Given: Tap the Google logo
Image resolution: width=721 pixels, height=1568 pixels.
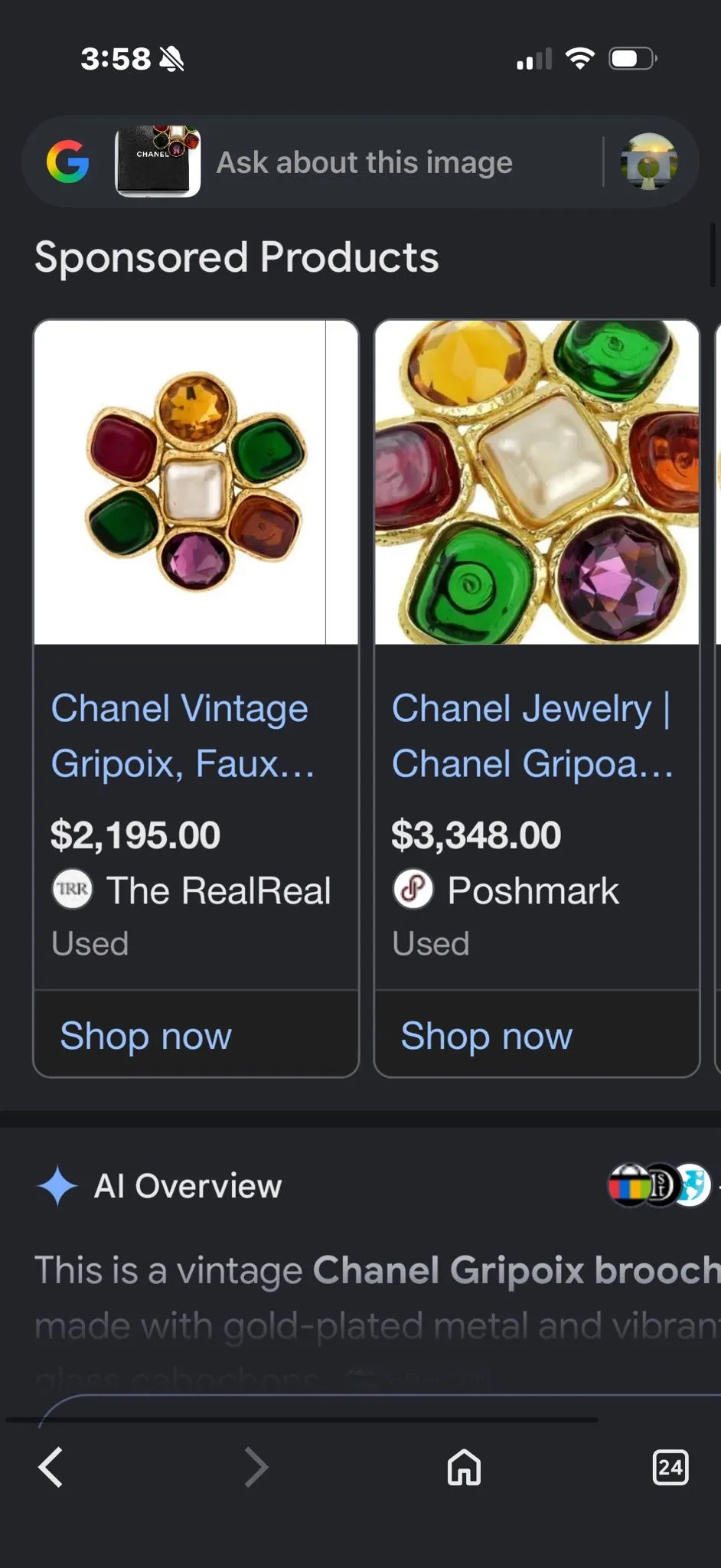Looking at the screenshot, I should (68, 162).
